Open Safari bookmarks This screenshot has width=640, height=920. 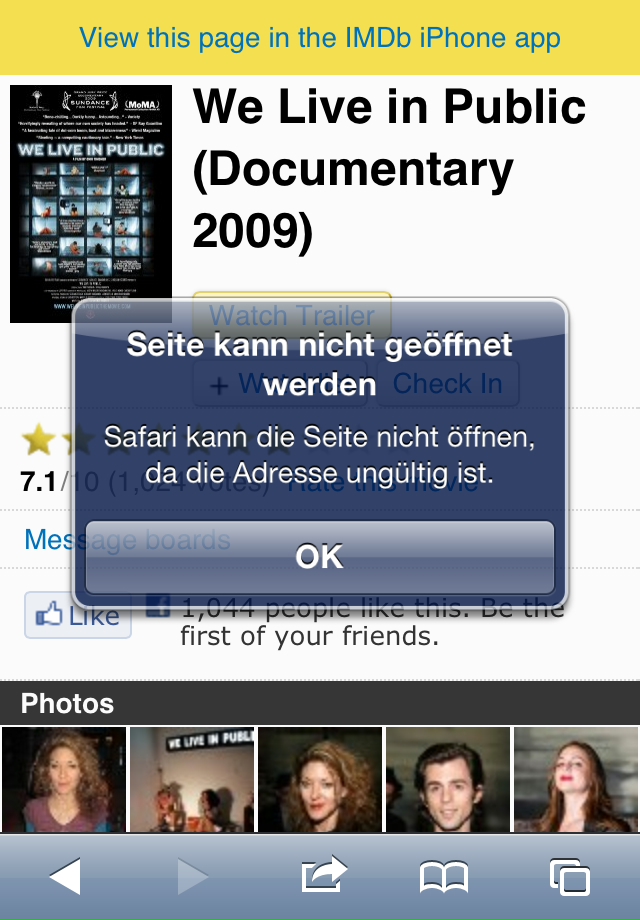443,877
